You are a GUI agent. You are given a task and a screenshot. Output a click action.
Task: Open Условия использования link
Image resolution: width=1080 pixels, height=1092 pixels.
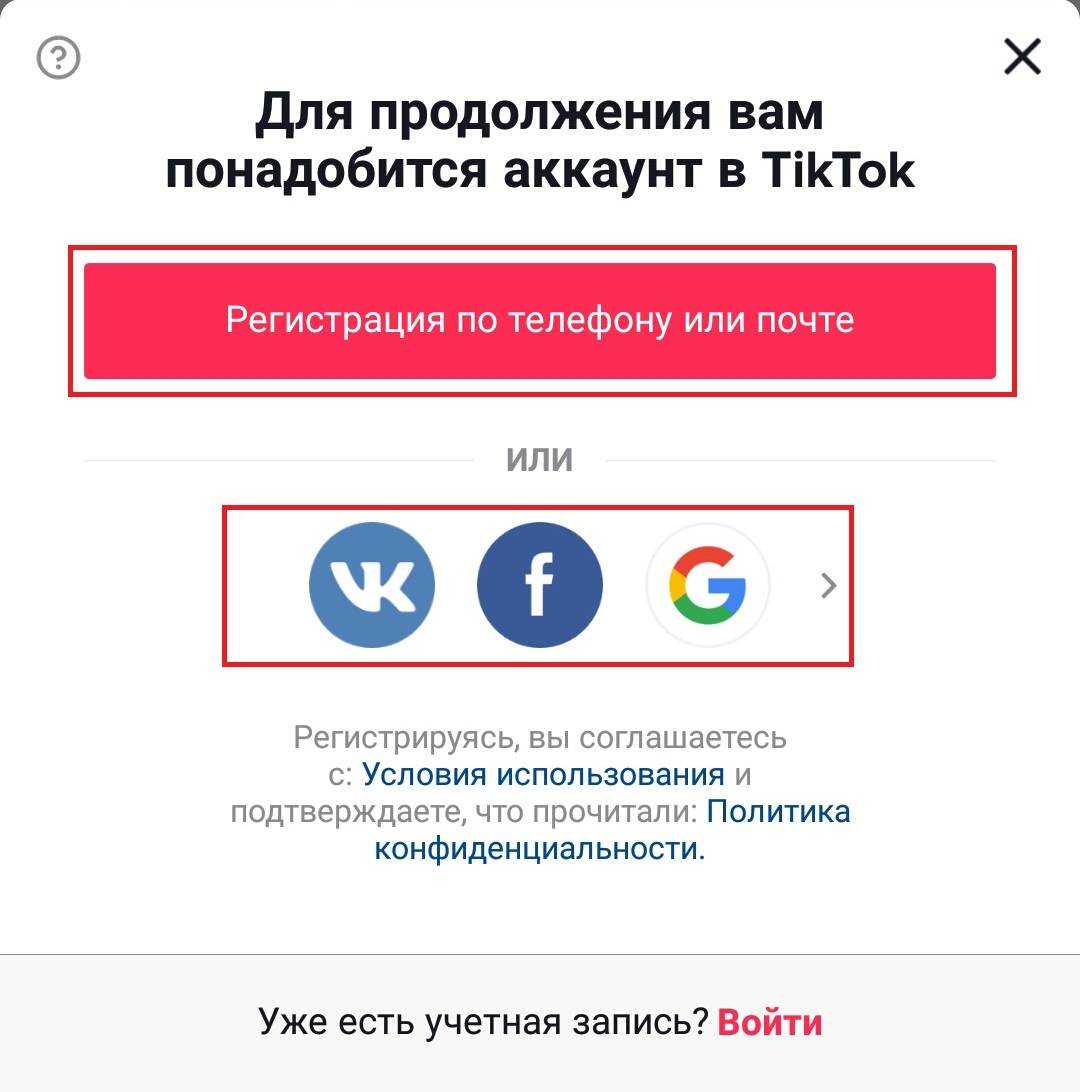pyautogui.click(x=543, y=775)
